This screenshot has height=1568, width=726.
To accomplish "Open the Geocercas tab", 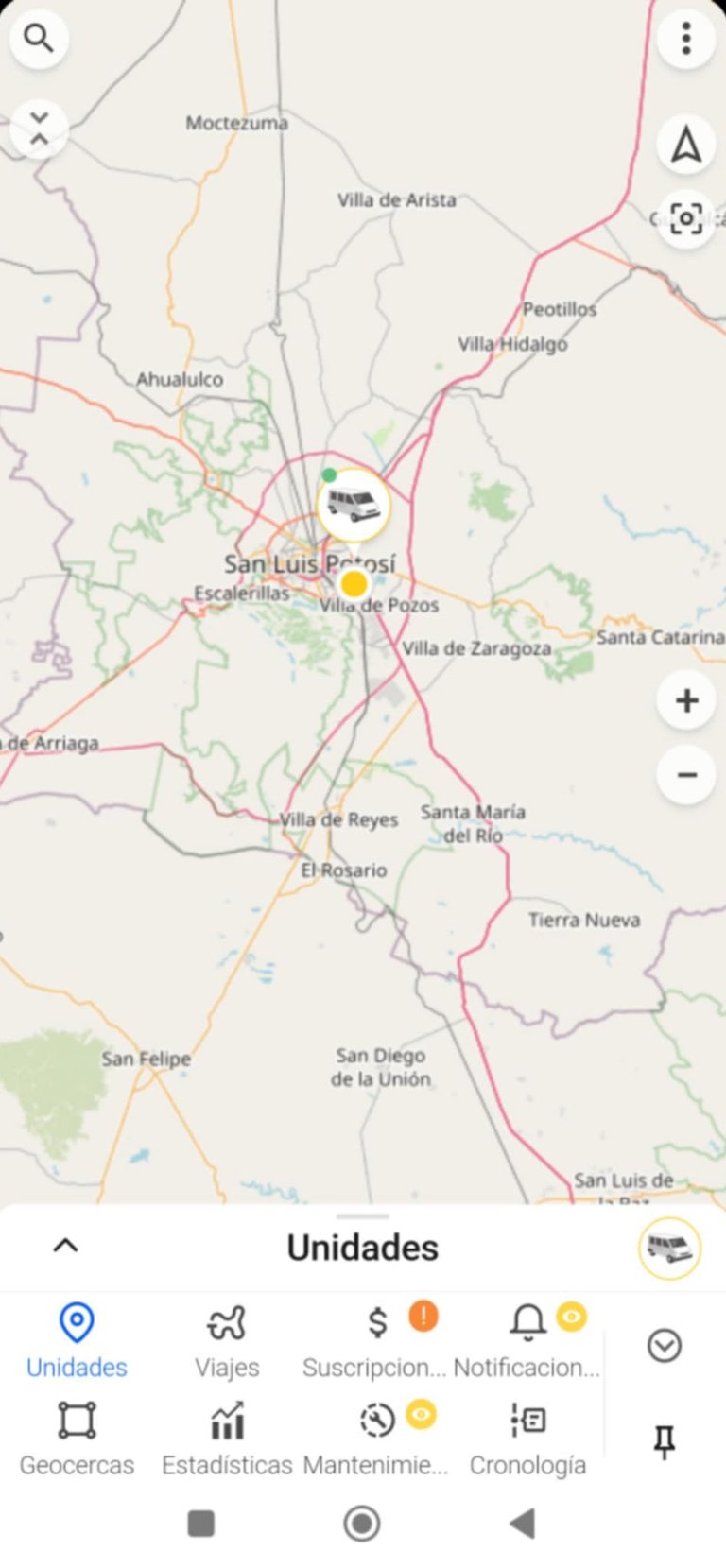I will pos(77,1439).
